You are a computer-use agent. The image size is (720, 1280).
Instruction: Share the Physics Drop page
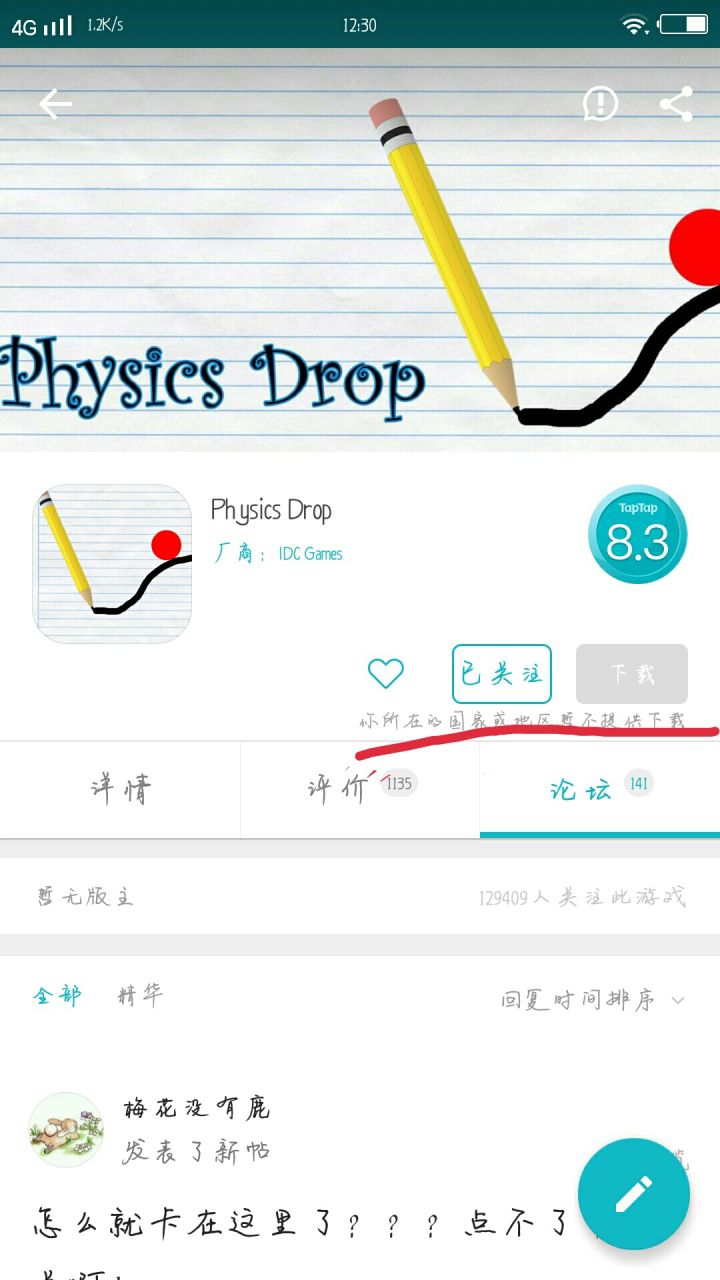point(676,104)
